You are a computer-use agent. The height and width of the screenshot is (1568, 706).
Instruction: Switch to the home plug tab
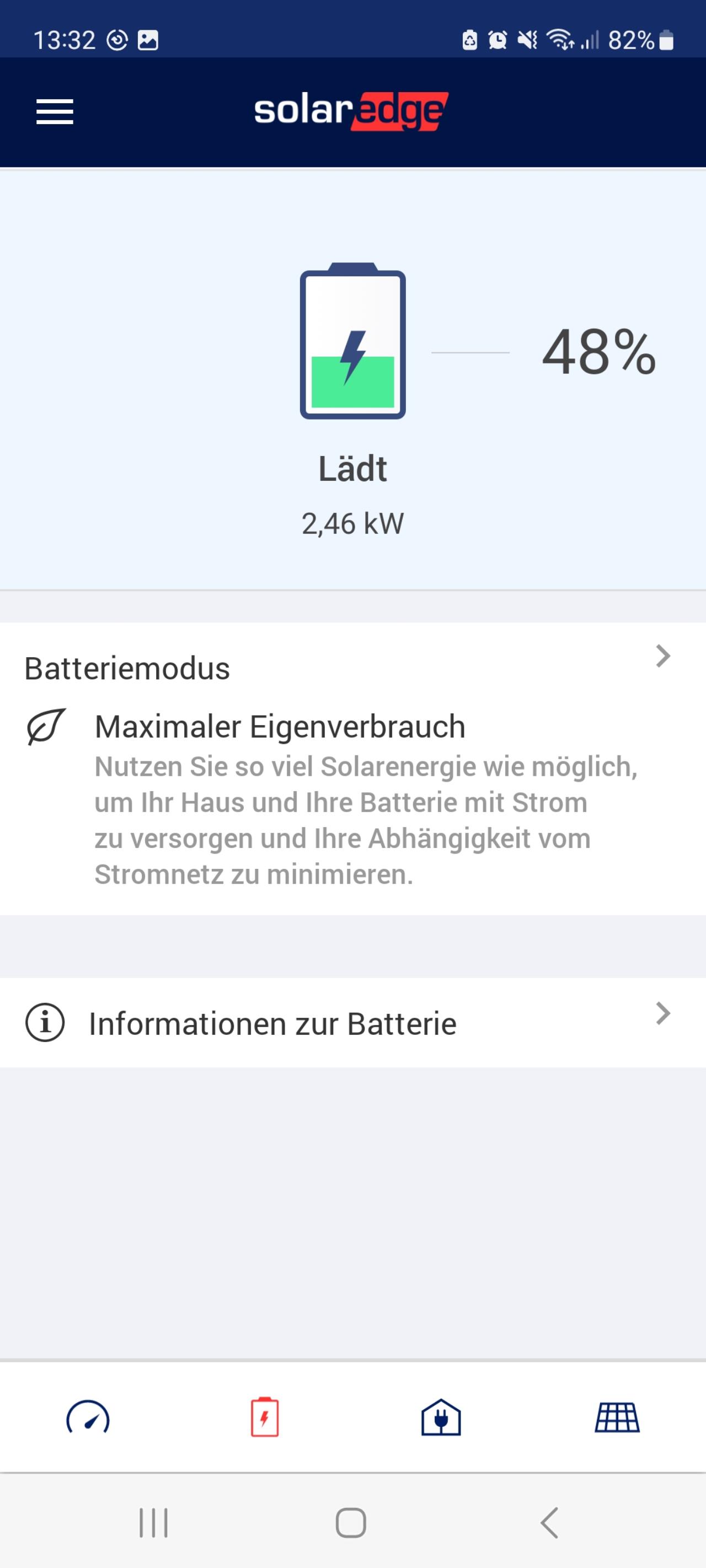coord(441,1417)
